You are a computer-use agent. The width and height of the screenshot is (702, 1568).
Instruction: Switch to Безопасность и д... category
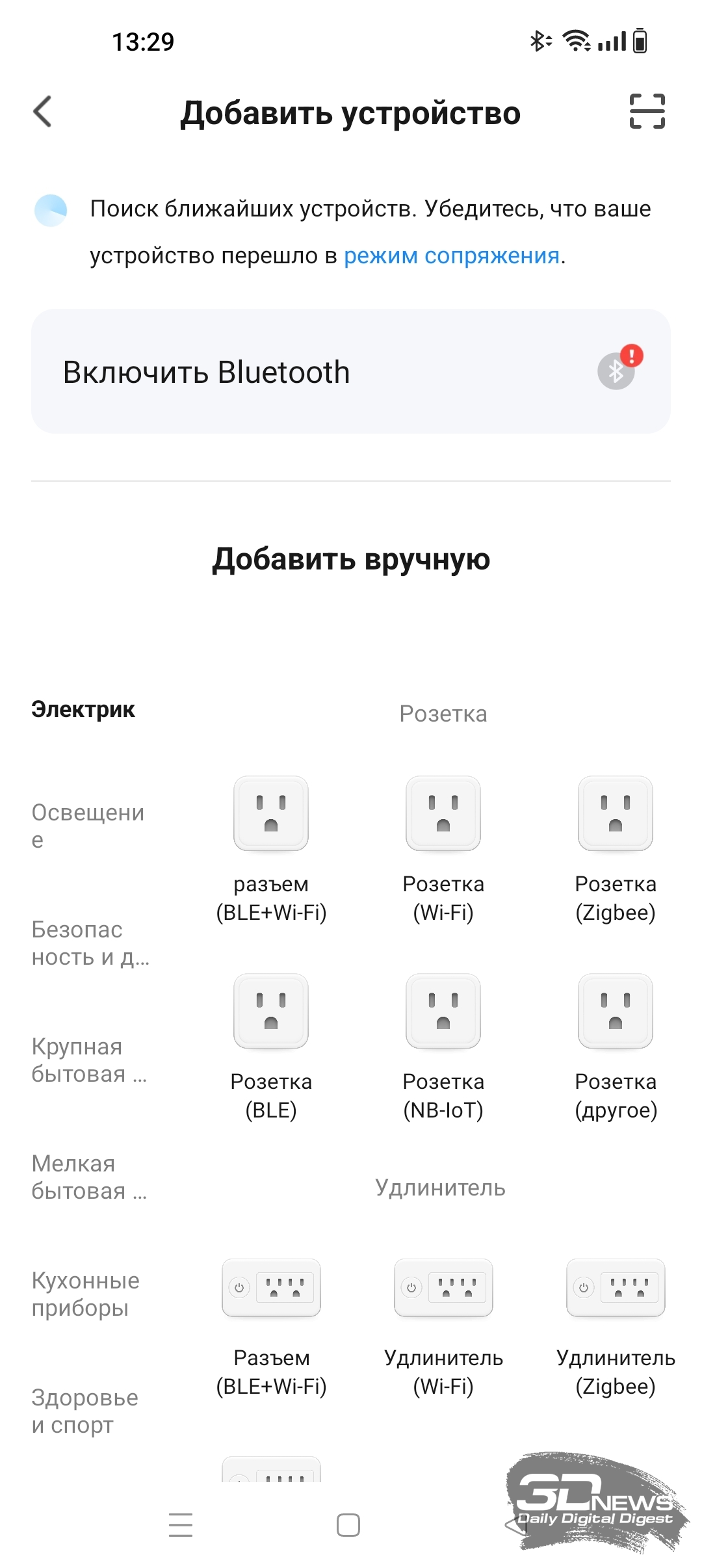click(90, 943)
